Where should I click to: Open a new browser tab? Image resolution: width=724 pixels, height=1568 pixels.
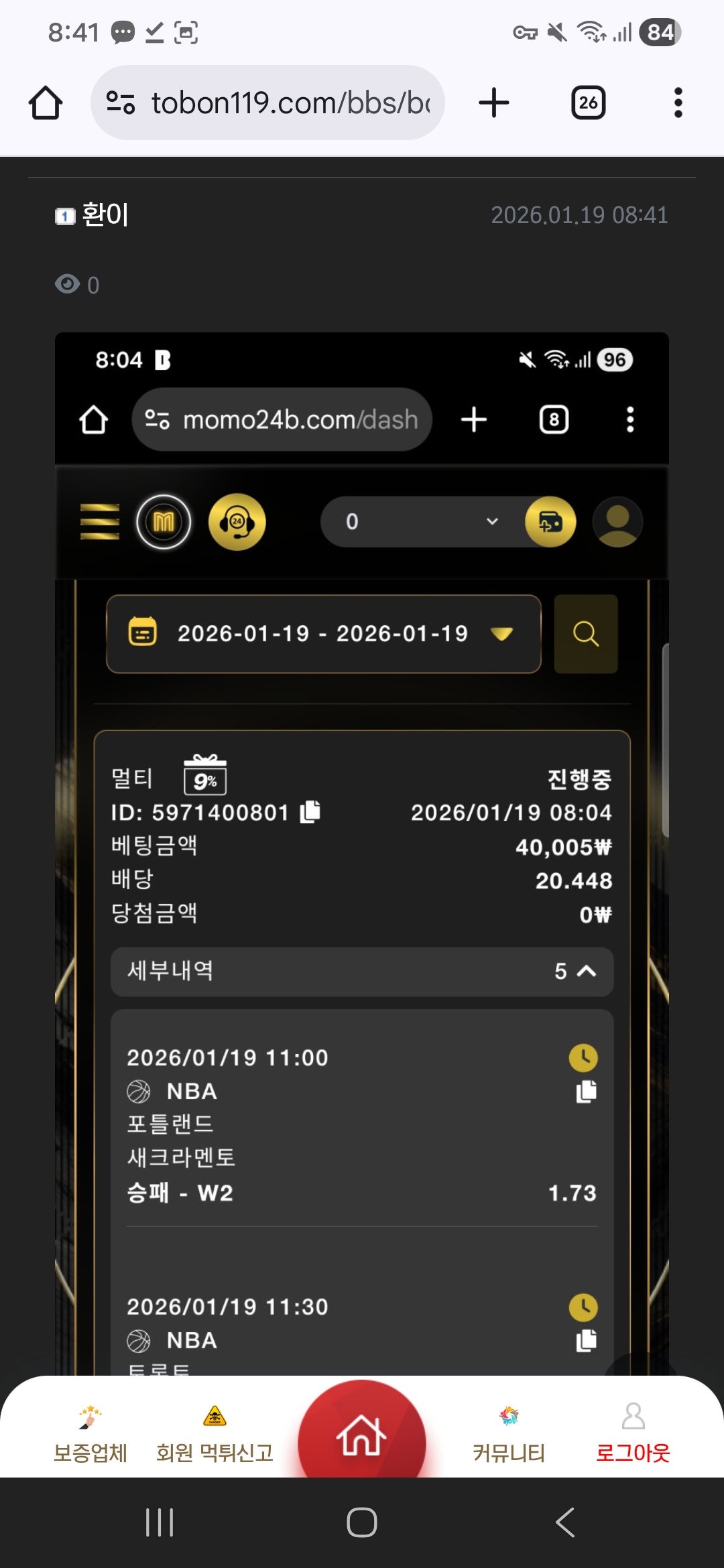pyautogui.click(x=494, y=103)
